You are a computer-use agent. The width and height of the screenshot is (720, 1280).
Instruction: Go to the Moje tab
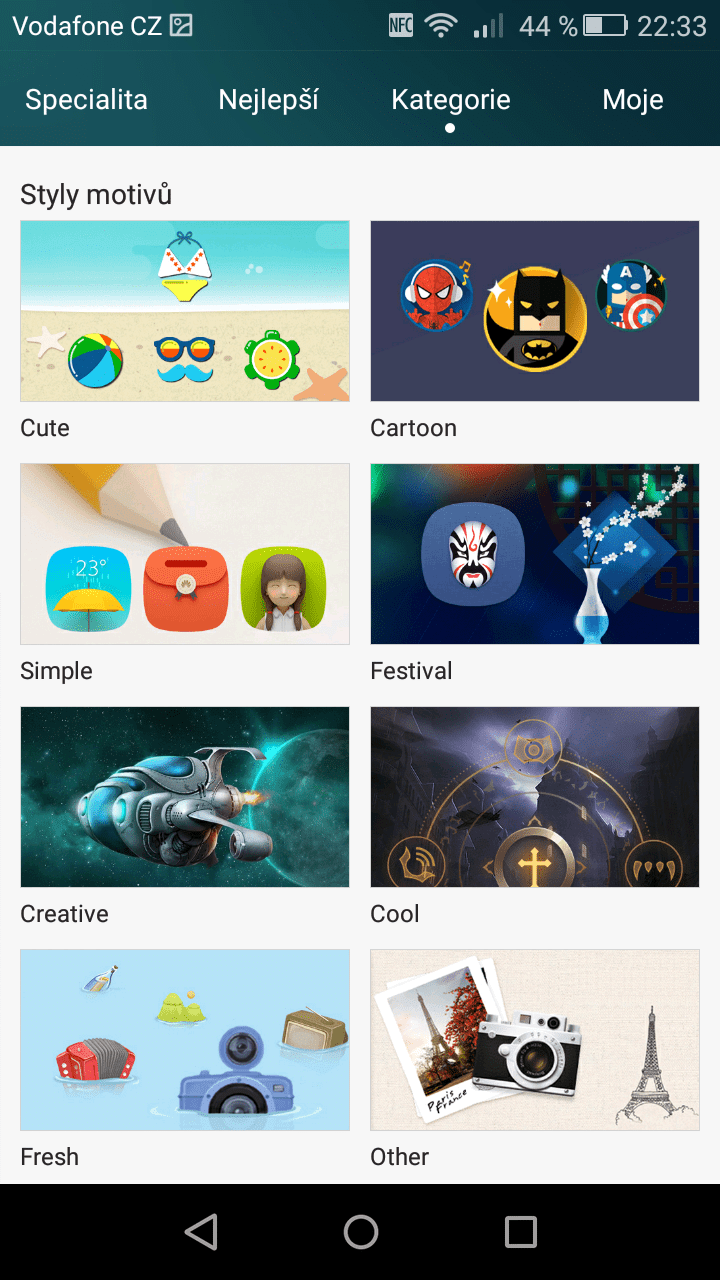(633, 100)
